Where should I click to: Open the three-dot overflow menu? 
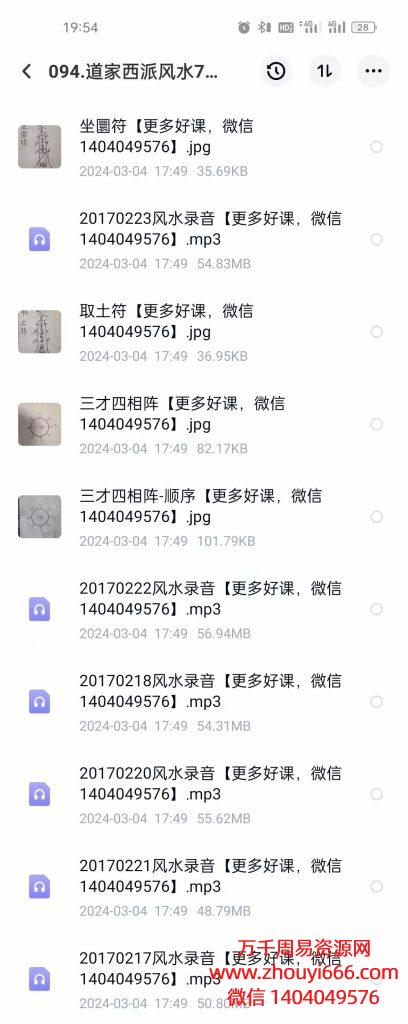click(x=373, y=71)
